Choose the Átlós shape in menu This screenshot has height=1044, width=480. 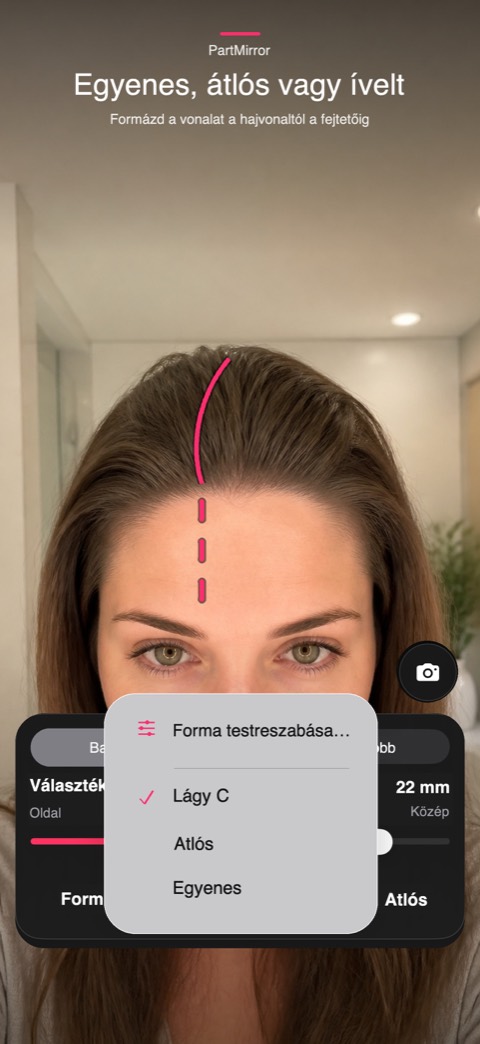[241, 844]
